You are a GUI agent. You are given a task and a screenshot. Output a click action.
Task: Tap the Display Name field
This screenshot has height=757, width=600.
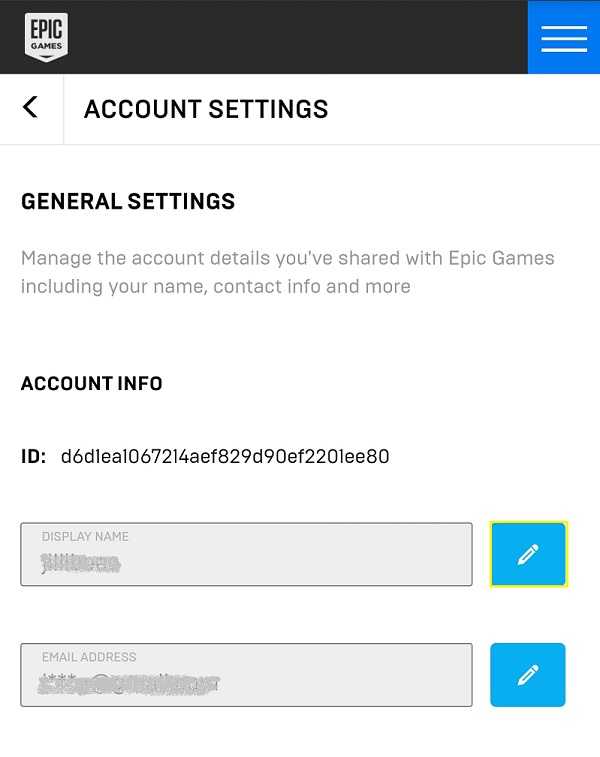click(246, 554)
